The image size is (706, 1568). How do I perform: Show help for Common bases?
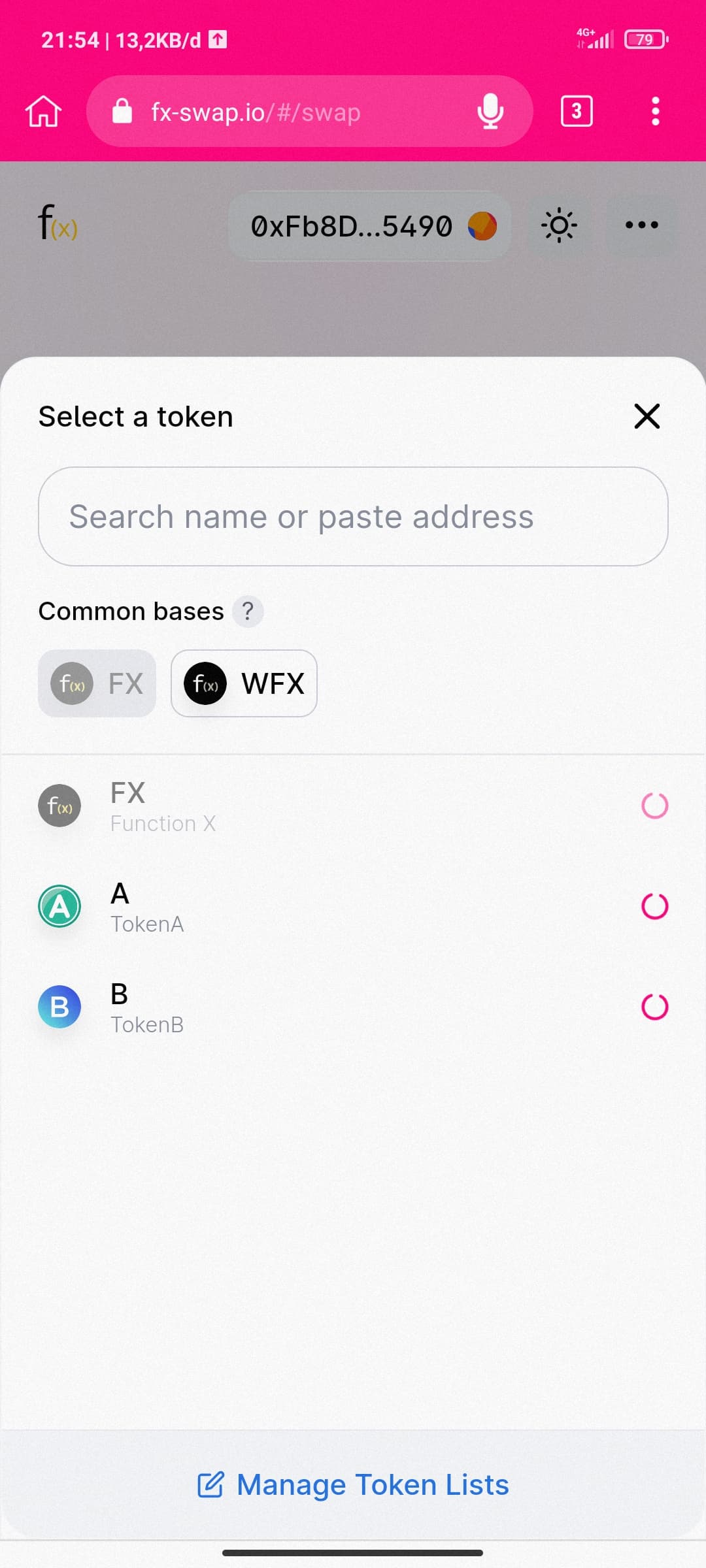pyautogui.click(x=248, y=612)
